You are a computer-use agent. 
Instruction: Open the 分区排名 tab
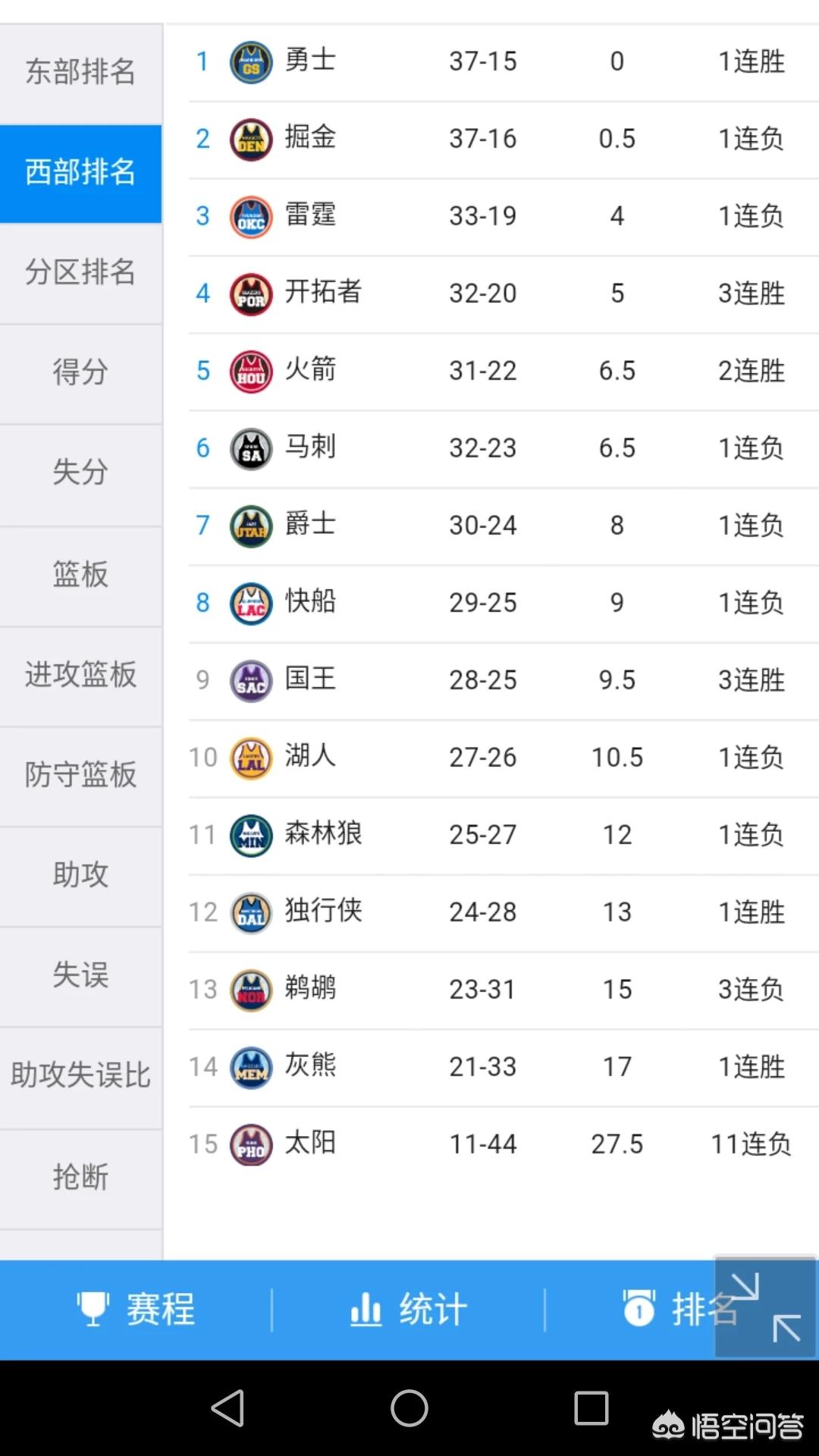(81, 273)
